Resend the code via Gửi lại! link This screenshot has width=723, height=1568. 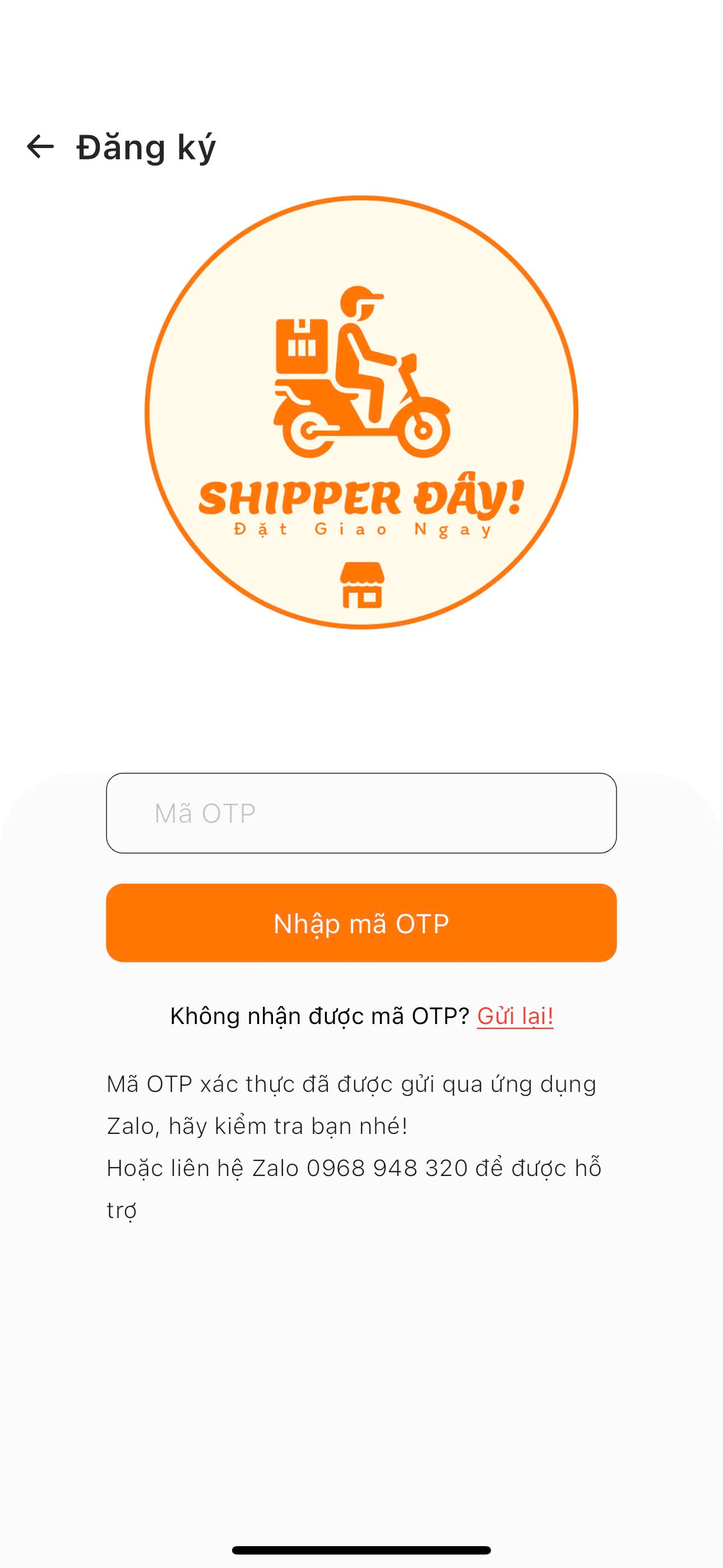[515, 1016]
